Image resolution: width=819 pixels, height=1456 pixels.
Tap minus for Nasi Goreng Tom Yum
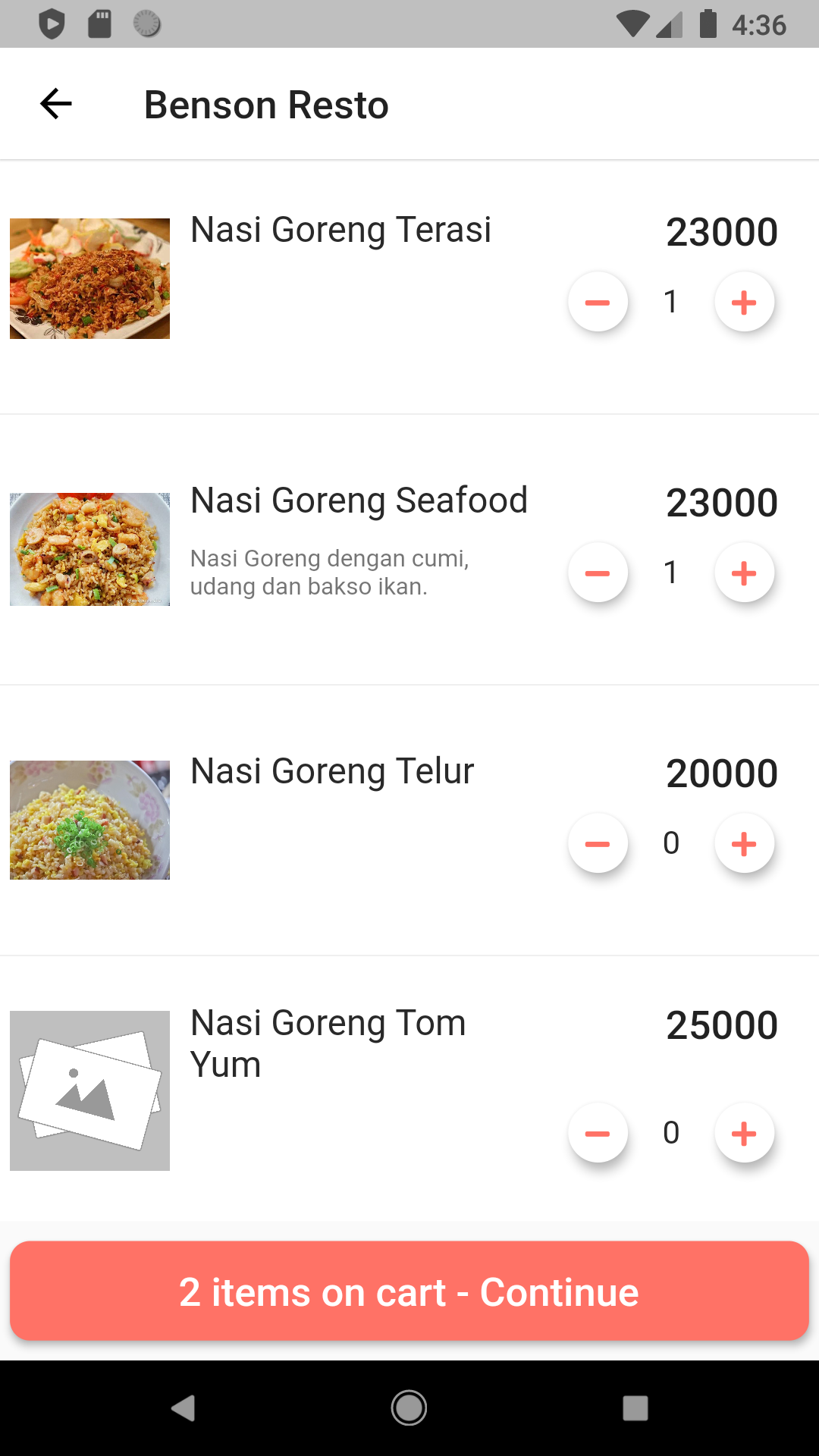598,1133
